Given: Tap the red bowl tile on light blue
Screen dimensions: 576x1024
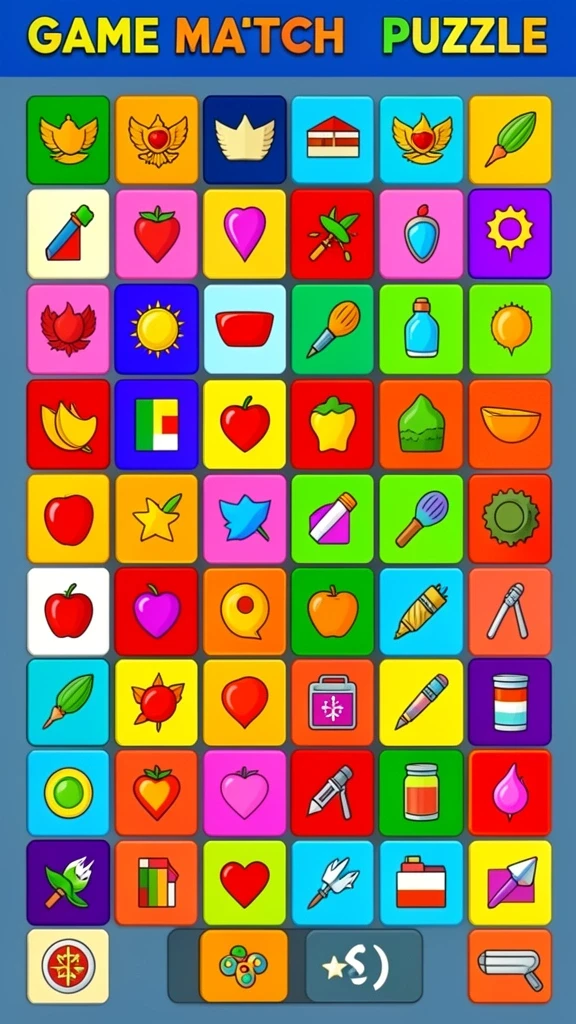Looking at the screenshot, I should (244, 329).
